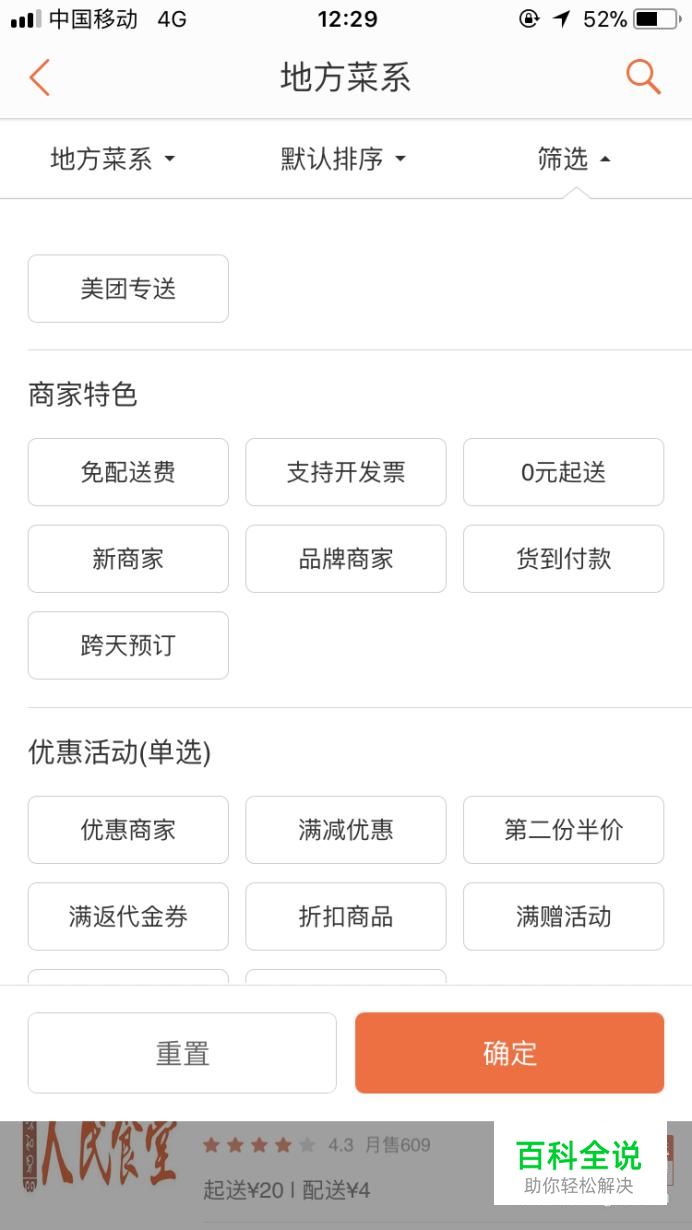The width and height of the screenshot is (692, 1230).
Task: Open the 默认排序 sort dropdown
Action: [344, 159]
